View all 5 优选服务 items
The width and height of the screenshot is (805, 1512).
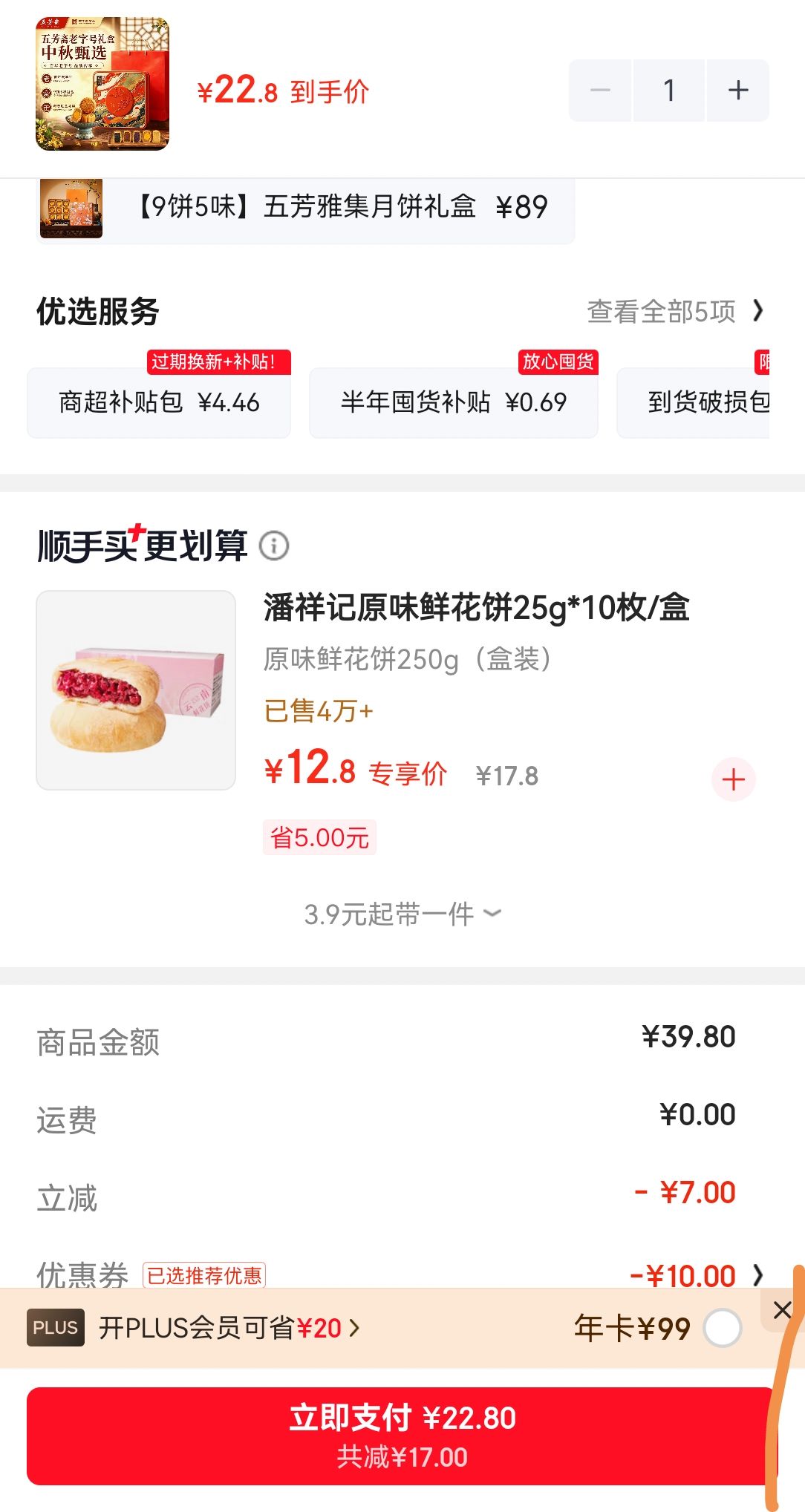pos(675,311)
